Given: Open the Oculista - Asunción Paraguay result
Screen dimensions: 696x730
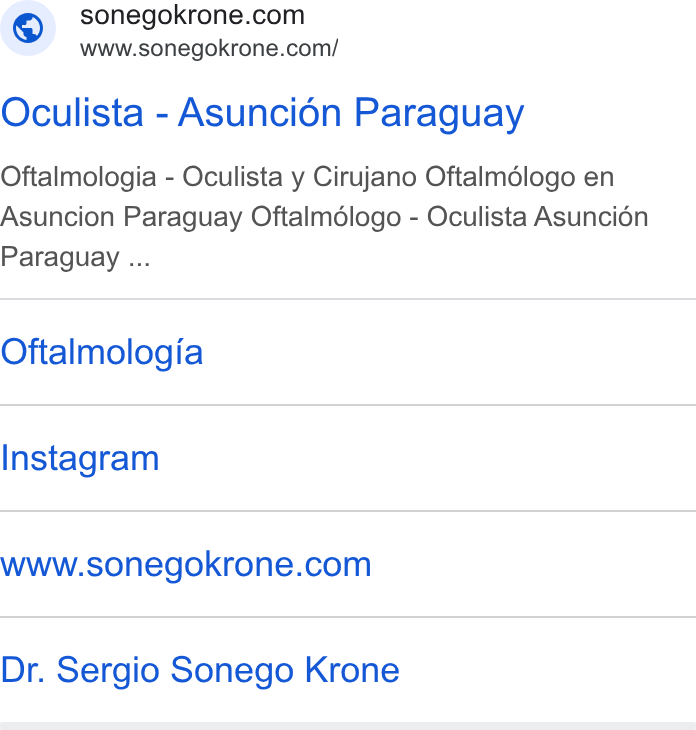Looking at the screenshot, I should click(262, 113).
